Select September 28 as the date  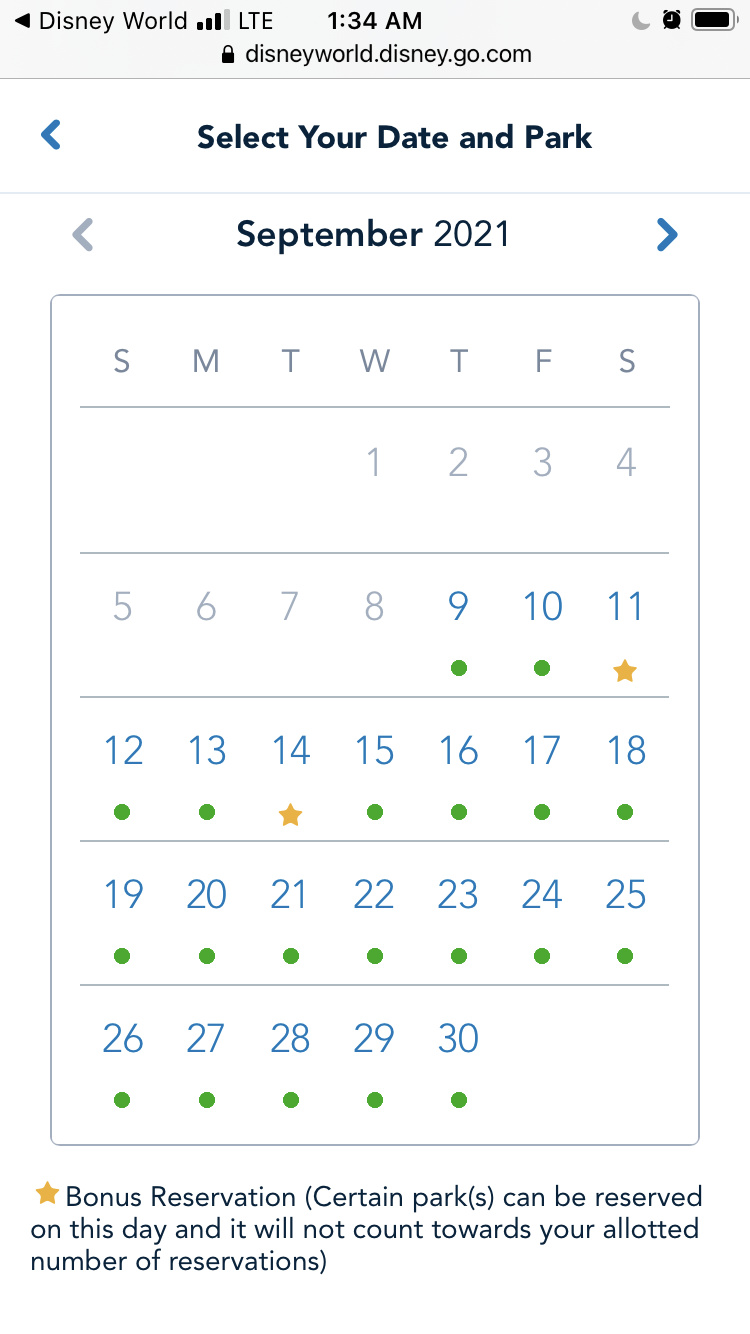290,1057
